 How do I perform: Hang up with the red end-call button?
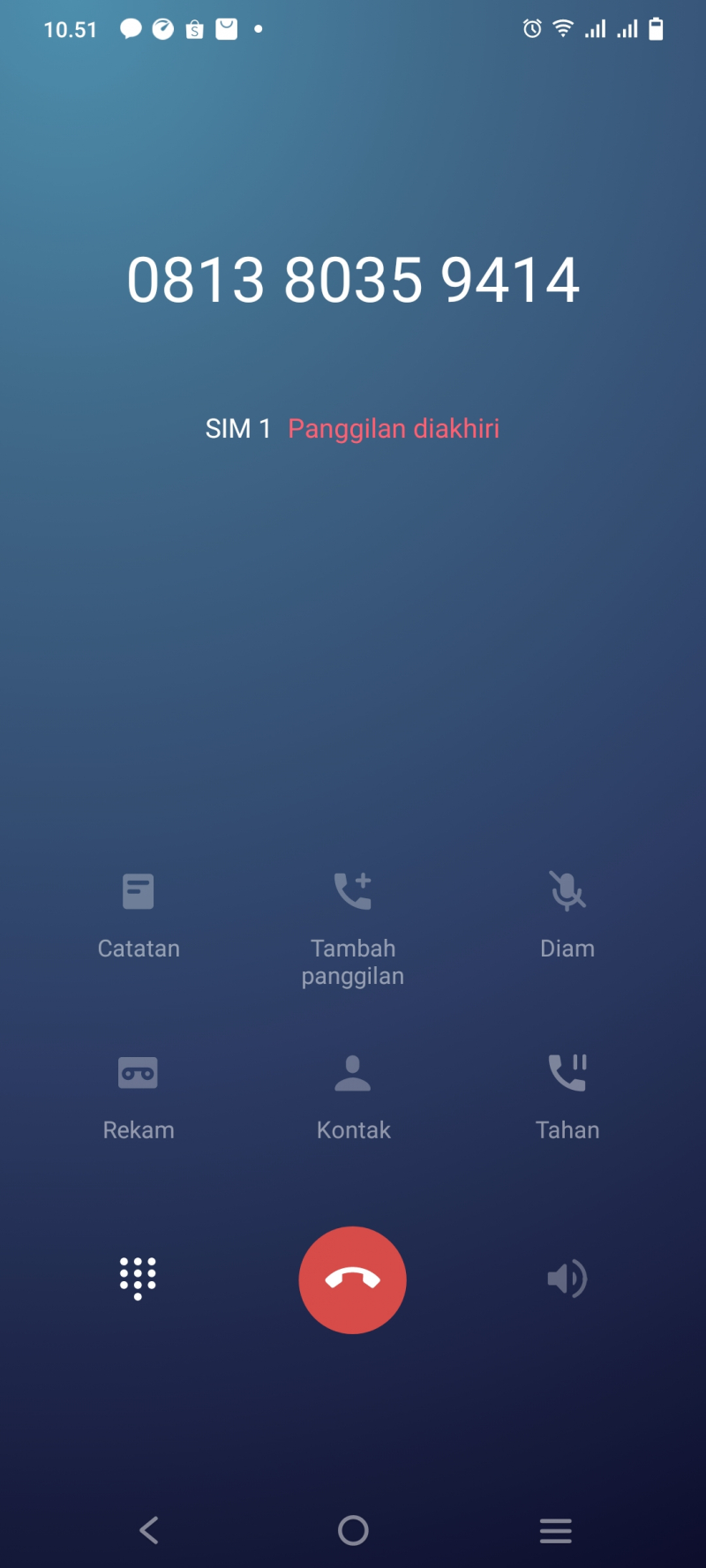tap(353, 1279)
